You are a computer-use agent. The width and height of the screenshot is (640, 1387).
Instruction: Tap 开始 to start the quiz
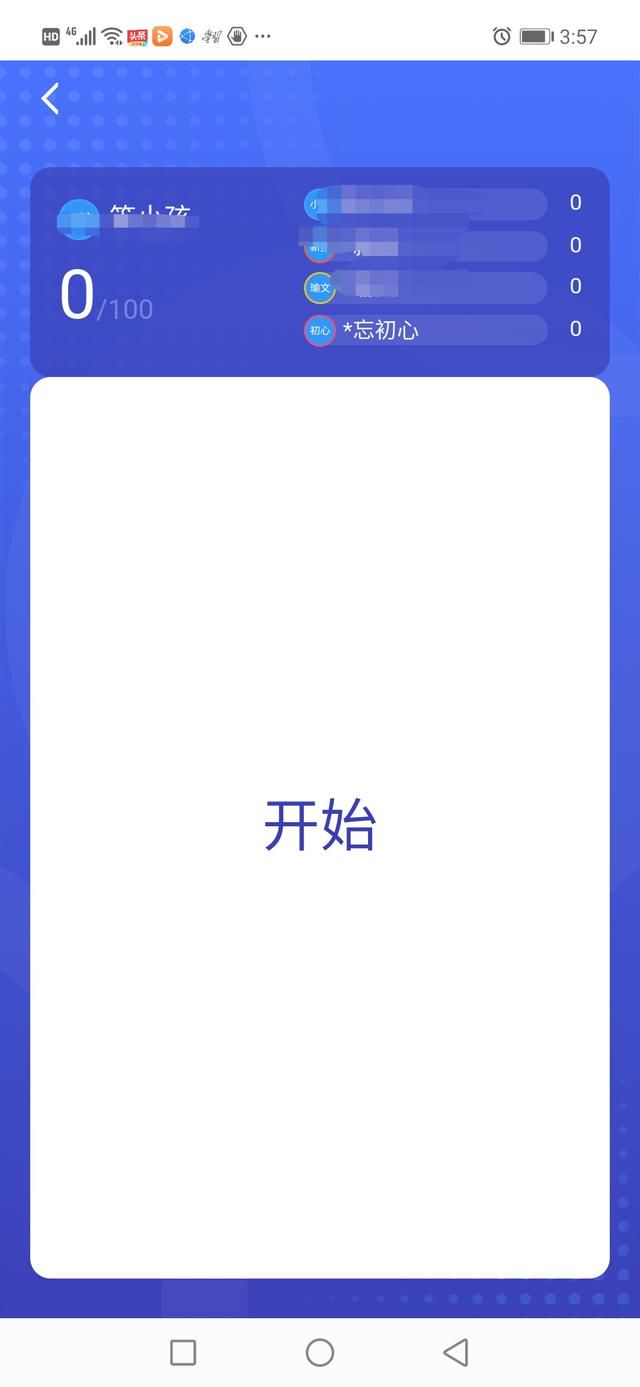click(x=320, y=826)
